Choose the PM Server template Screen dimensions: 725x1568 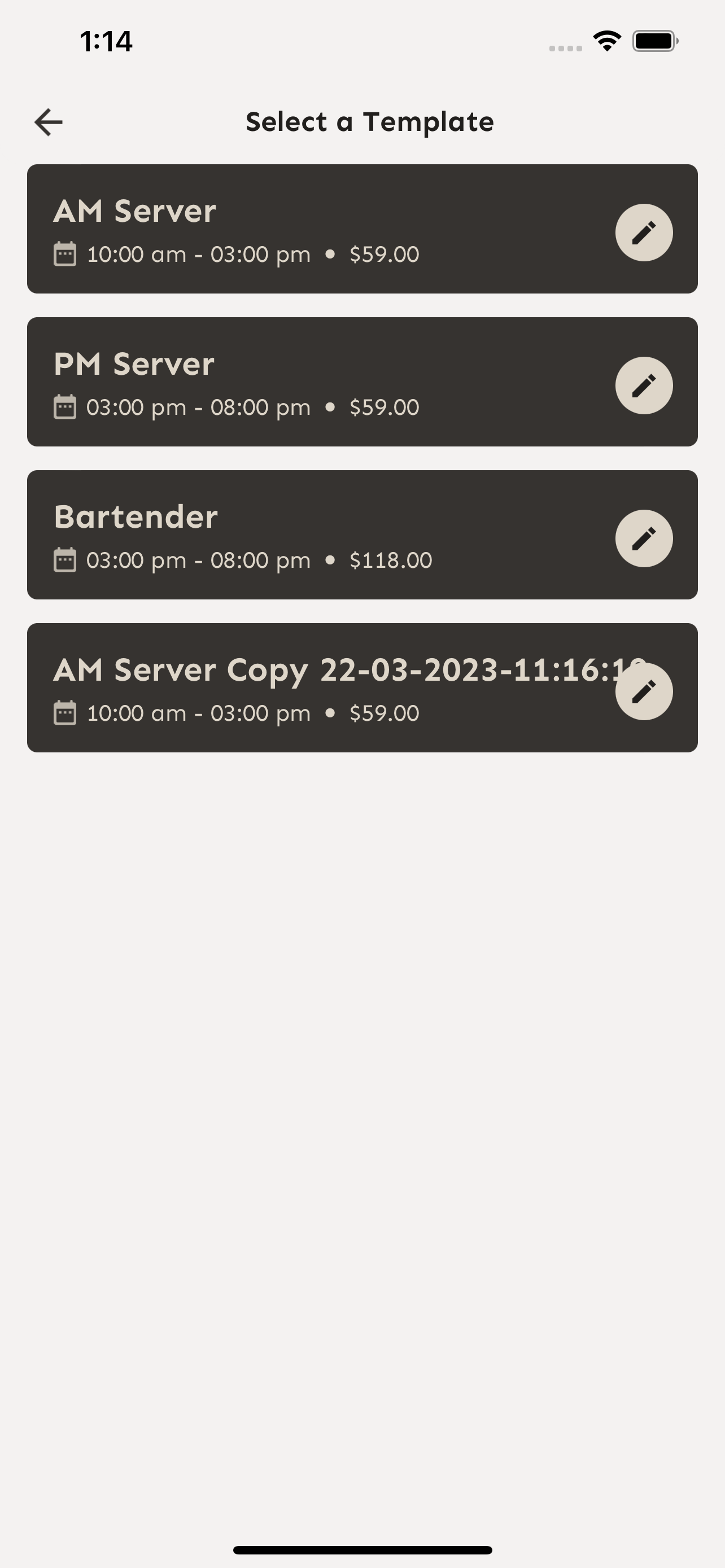[x=362, y=382]
